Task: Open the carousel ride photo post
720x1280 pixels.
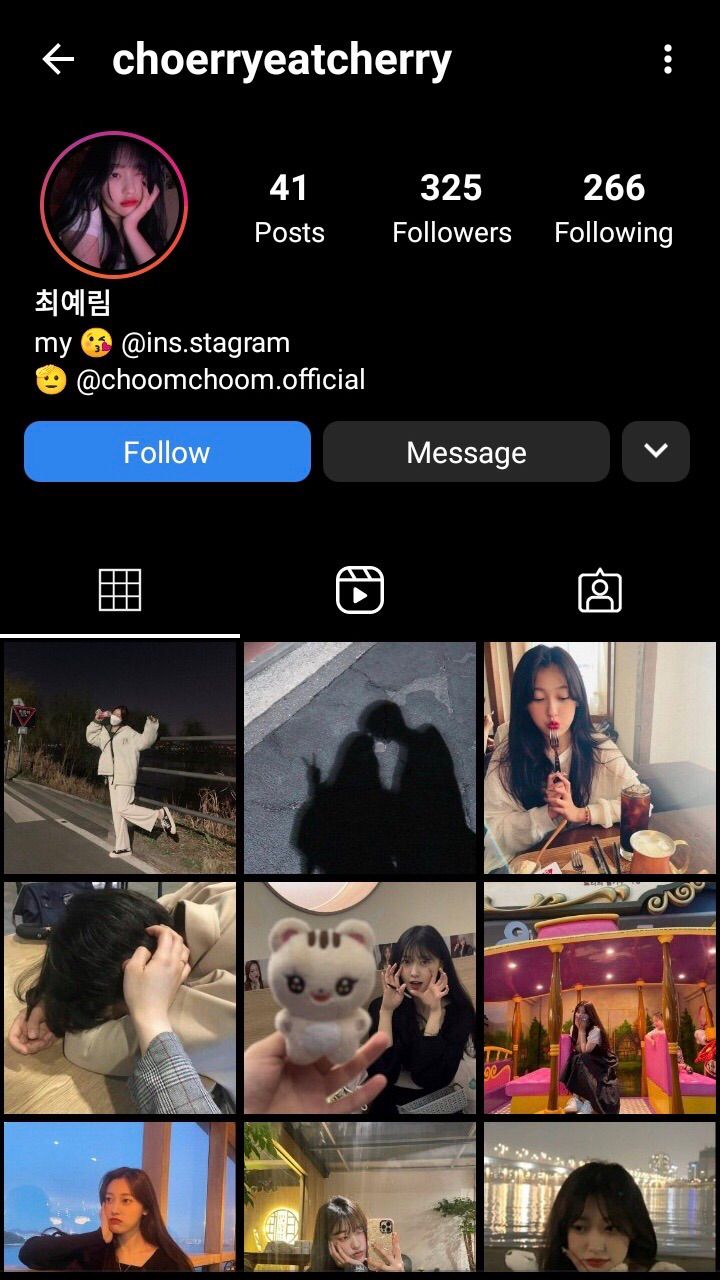Action: (x=600, y=998)
